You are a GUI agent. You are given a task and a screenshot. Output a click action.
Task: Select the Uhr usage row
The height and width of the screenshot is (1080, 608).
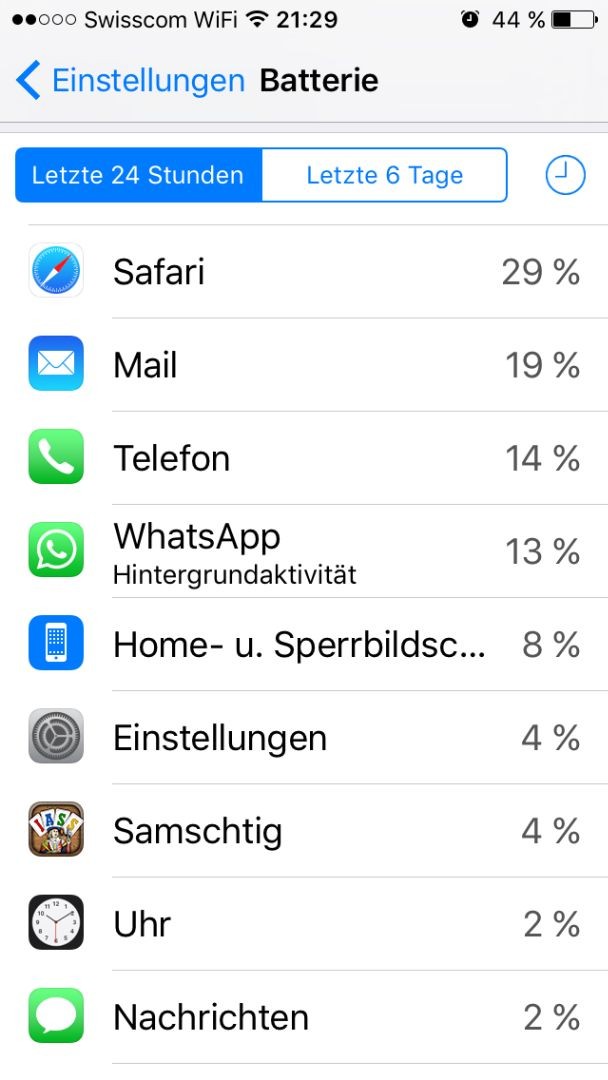tap(304, 923)
